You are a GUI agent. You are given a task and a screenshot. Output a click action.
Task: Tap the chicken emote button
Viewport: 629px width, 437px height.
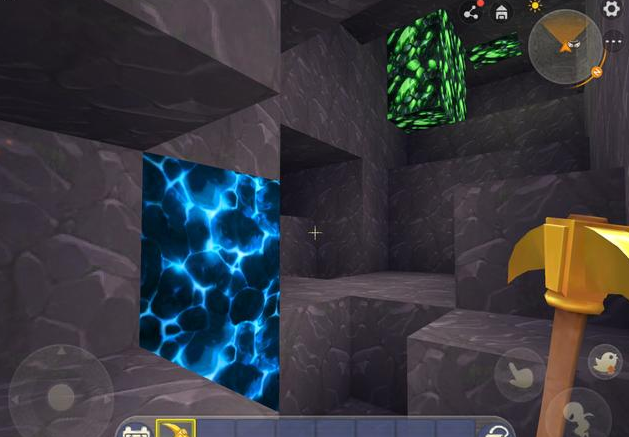(x=604, y=363)
